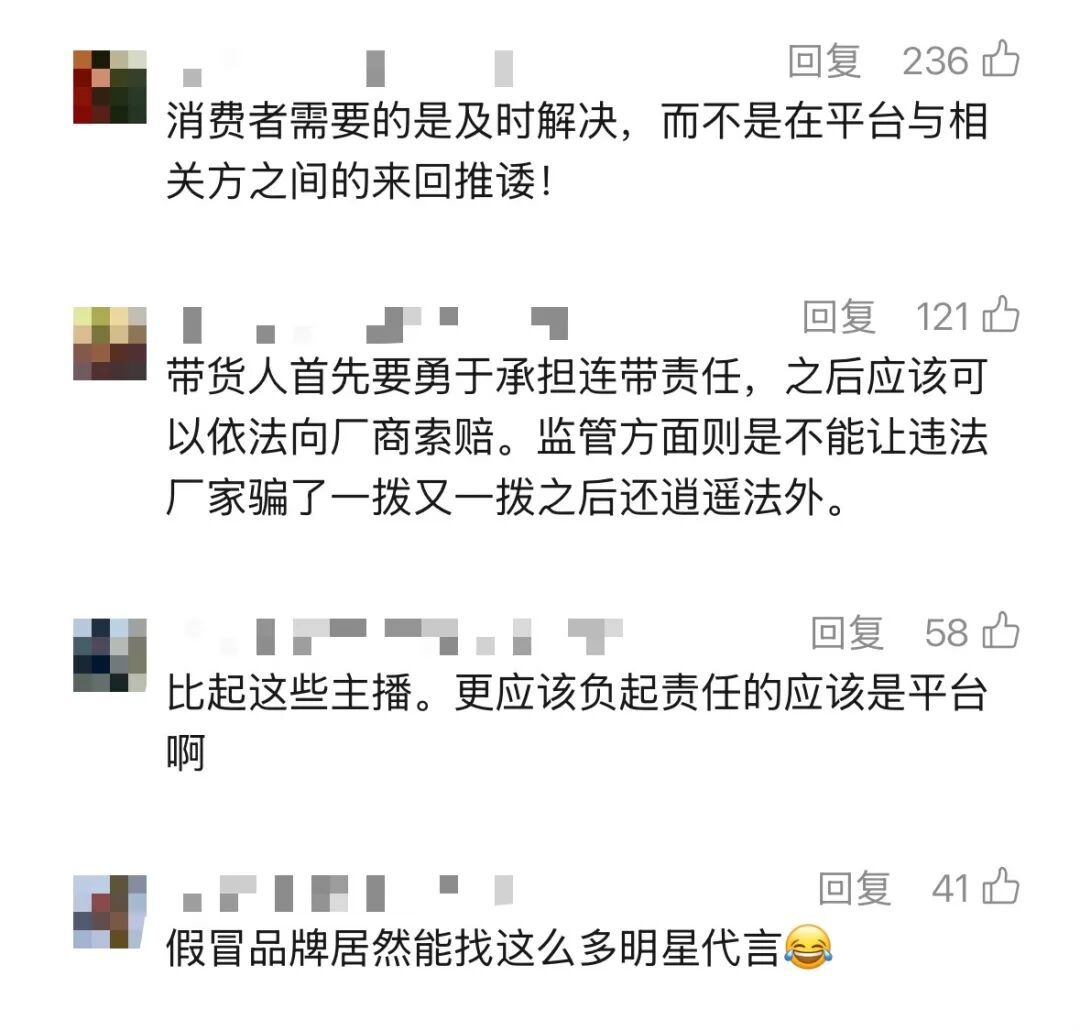This screenshot has width=1080, height=1031.
Task: Like the comment beginning 消费者需要的是及时解决
Action: (x=1001, y=59)
